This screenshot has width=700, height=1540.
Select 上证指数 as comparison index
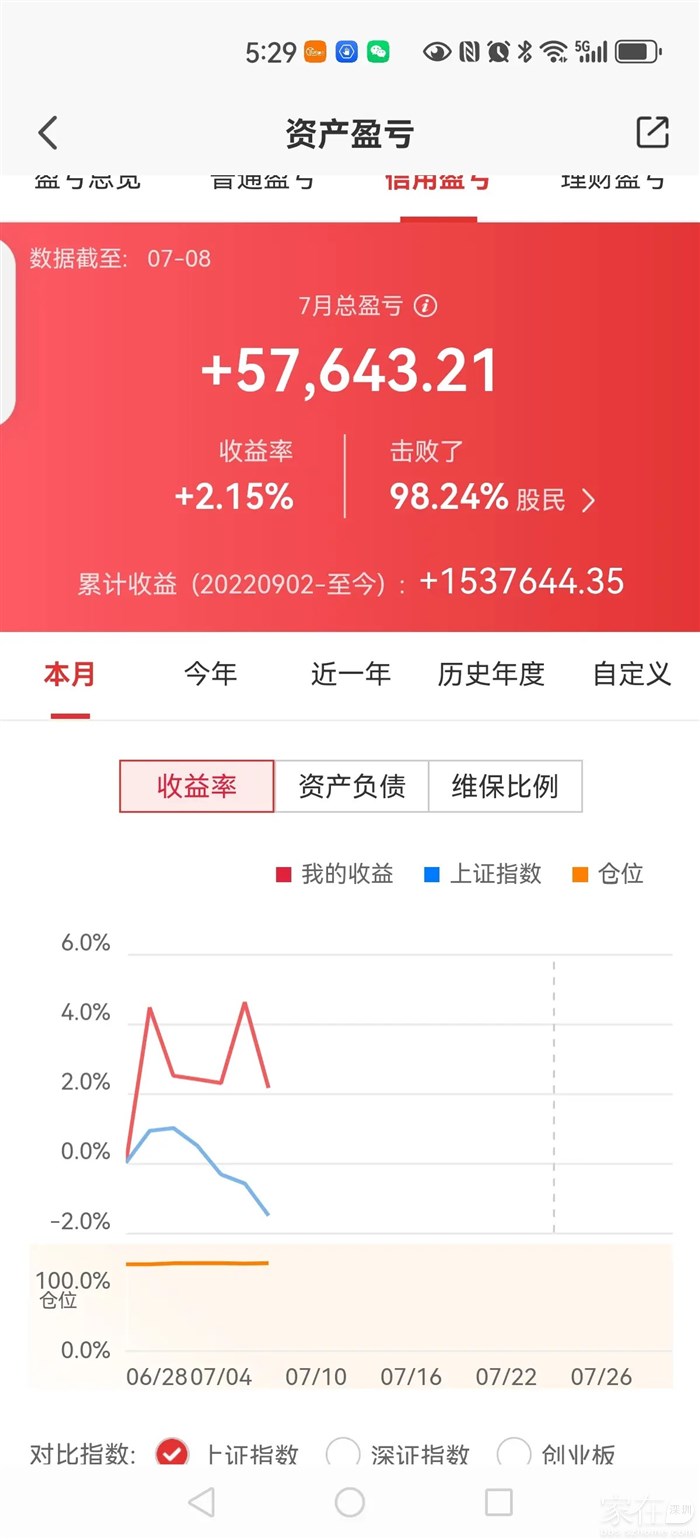[173, 1453]
